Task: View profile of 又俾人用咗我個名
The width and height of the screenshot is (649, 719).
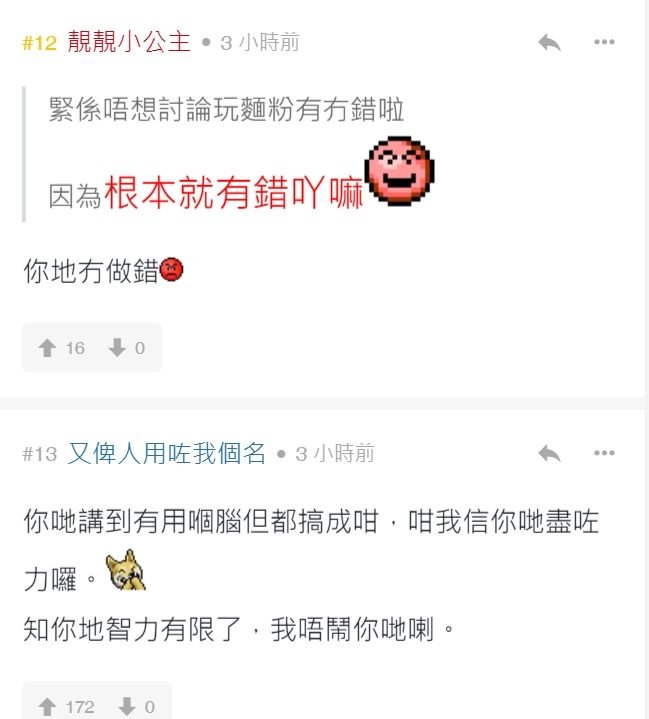Action: tap(167, 454)
